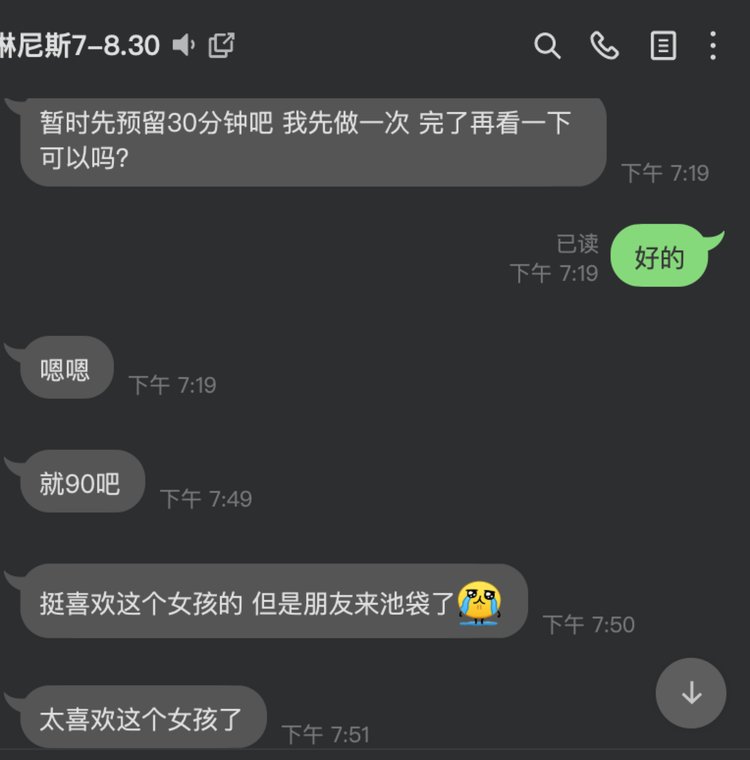Open the chat notes icon
Viewport: 750px width, 760px height.
click(x=662, y=45)
